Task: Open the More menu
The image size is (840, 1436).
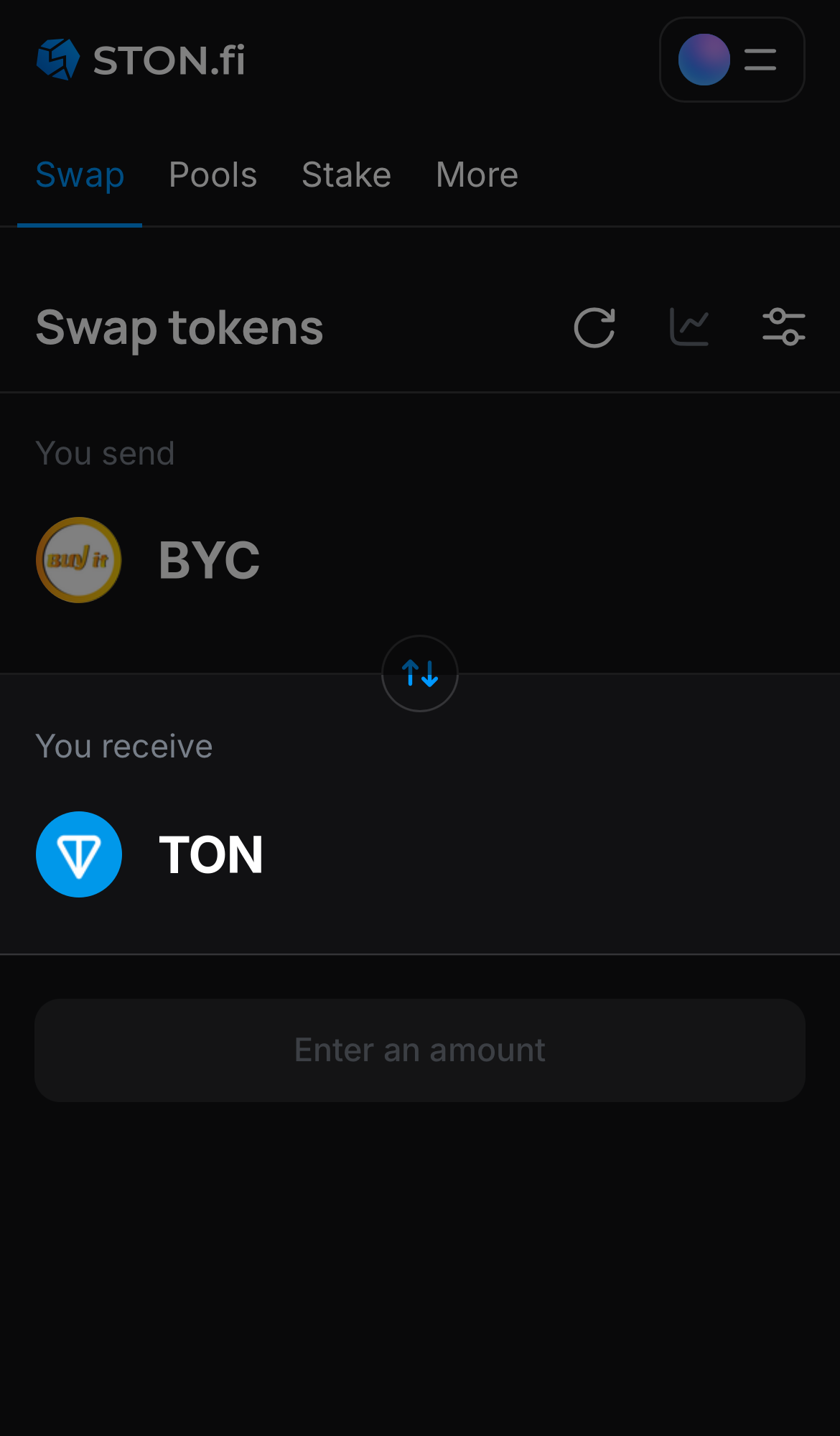Action: [x=476, y=174]
